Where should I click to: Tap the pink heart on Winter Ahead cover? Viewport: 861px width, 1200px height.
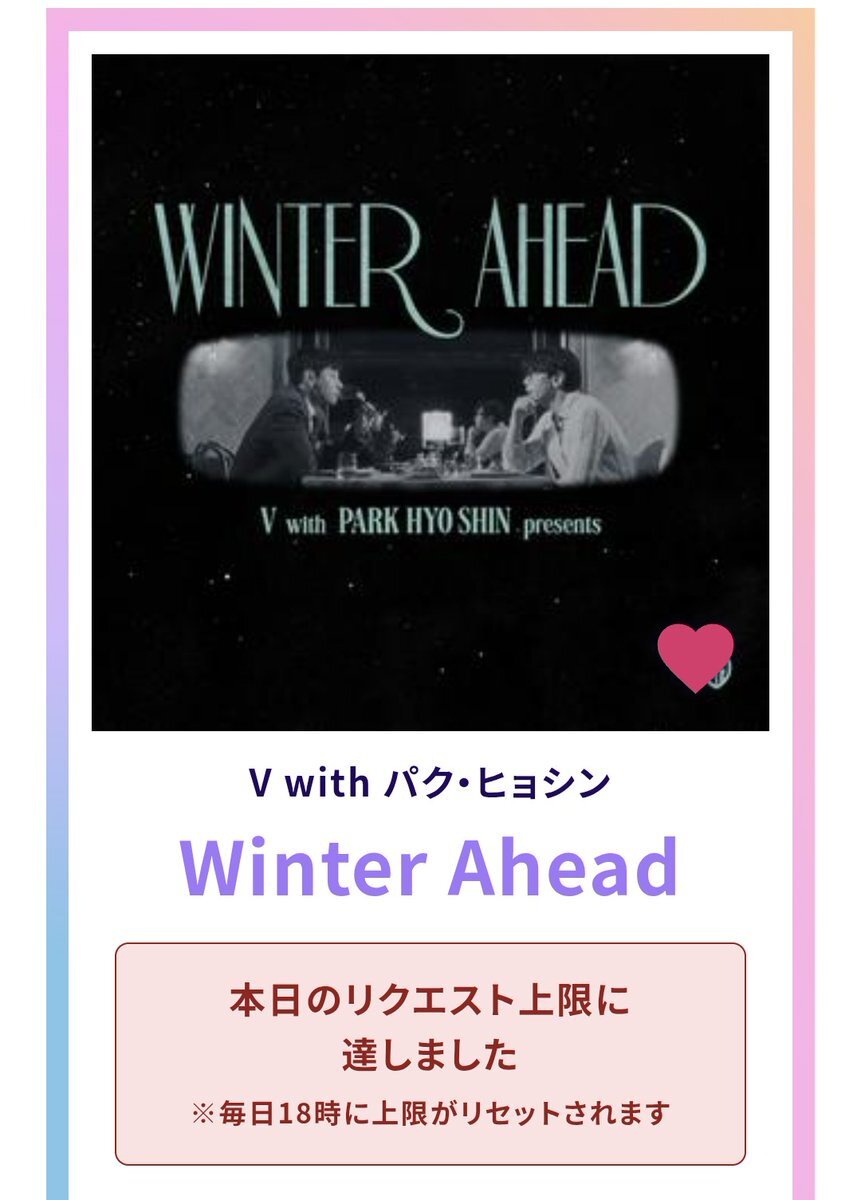[696, 657]
